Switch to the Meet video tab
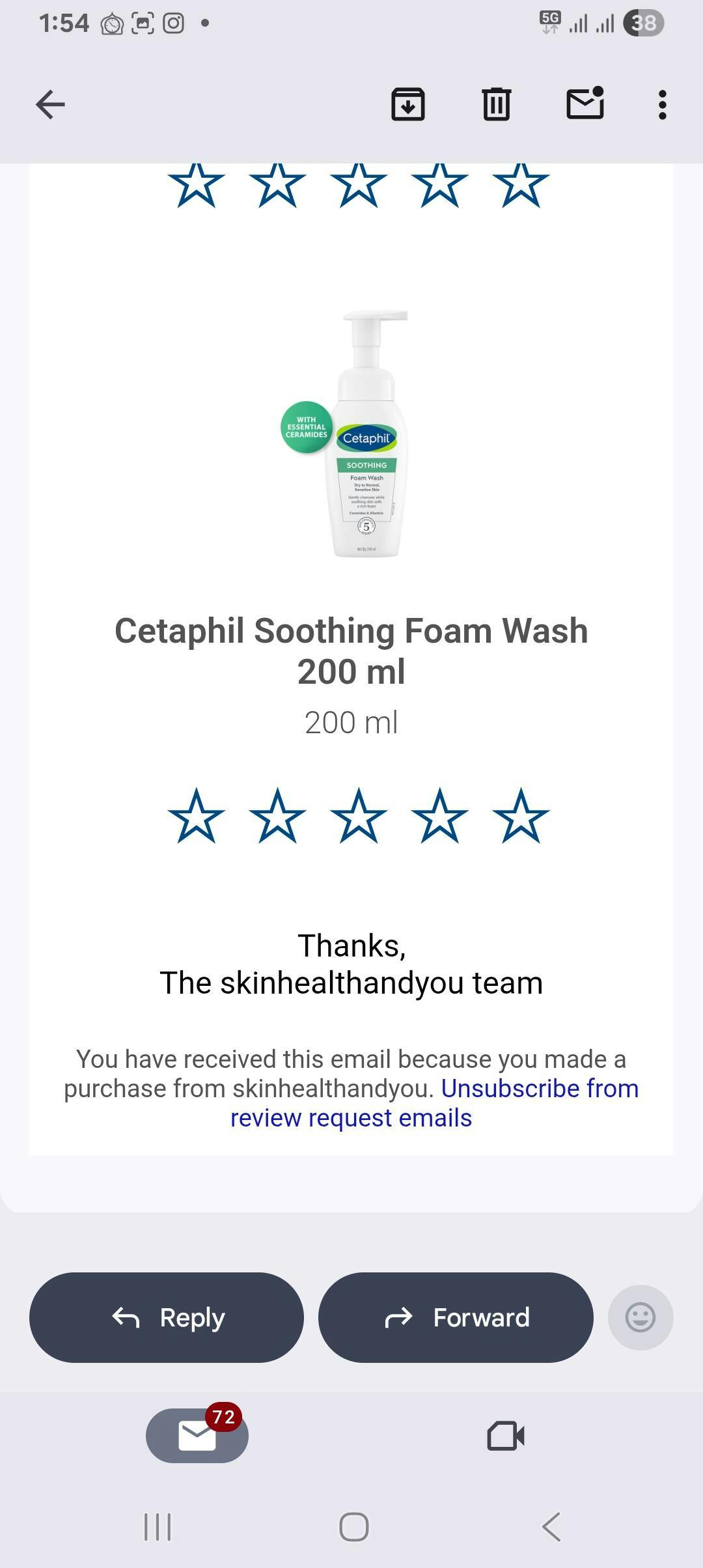Image resolution: width=703 pixels, height=1568 pixels. point(506,1435)
